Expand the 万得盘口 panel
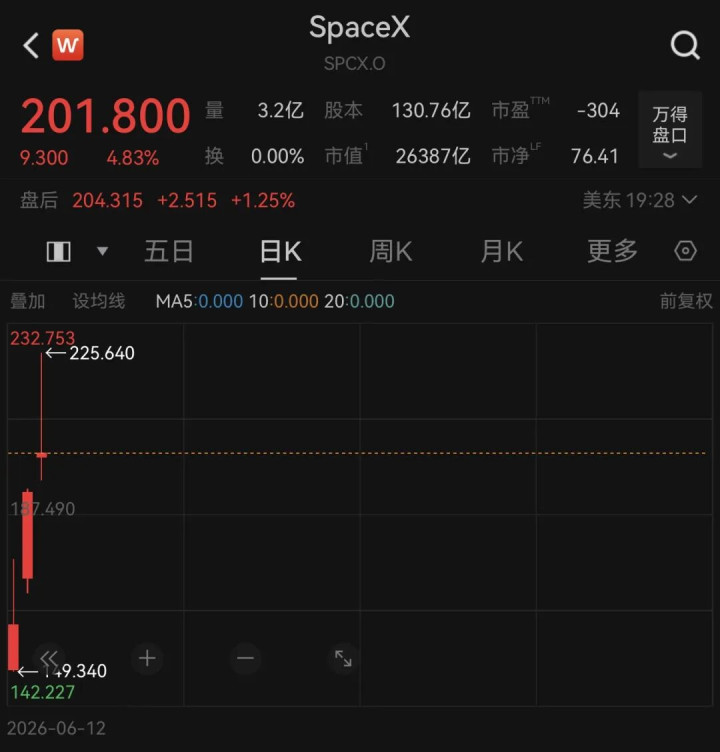This screenshot has width=720, height=752. (x=670, y=129)
